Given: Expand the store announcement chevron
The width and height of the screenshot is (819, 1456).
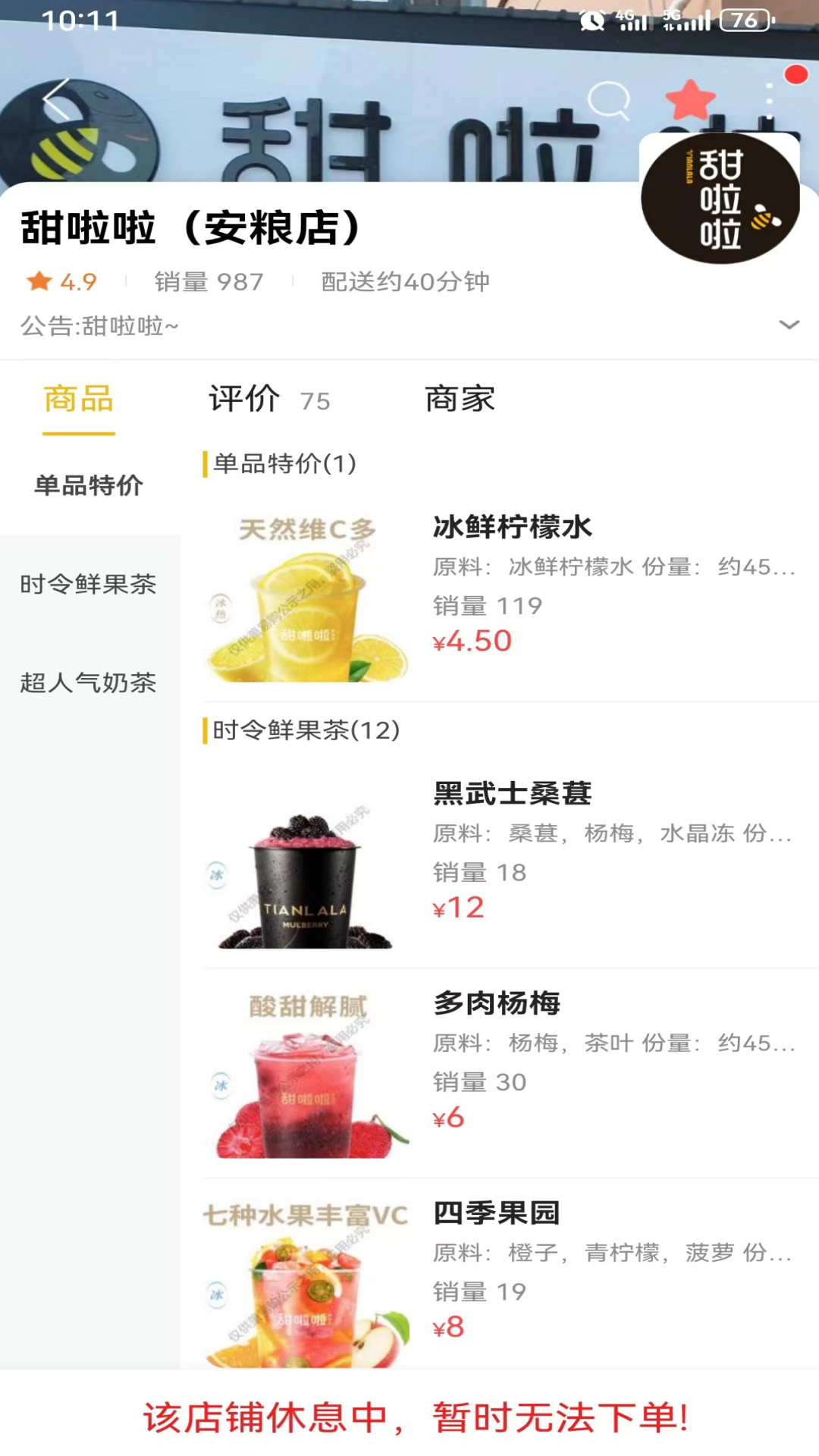Looking at the screenshot, I should pos(789,325).
